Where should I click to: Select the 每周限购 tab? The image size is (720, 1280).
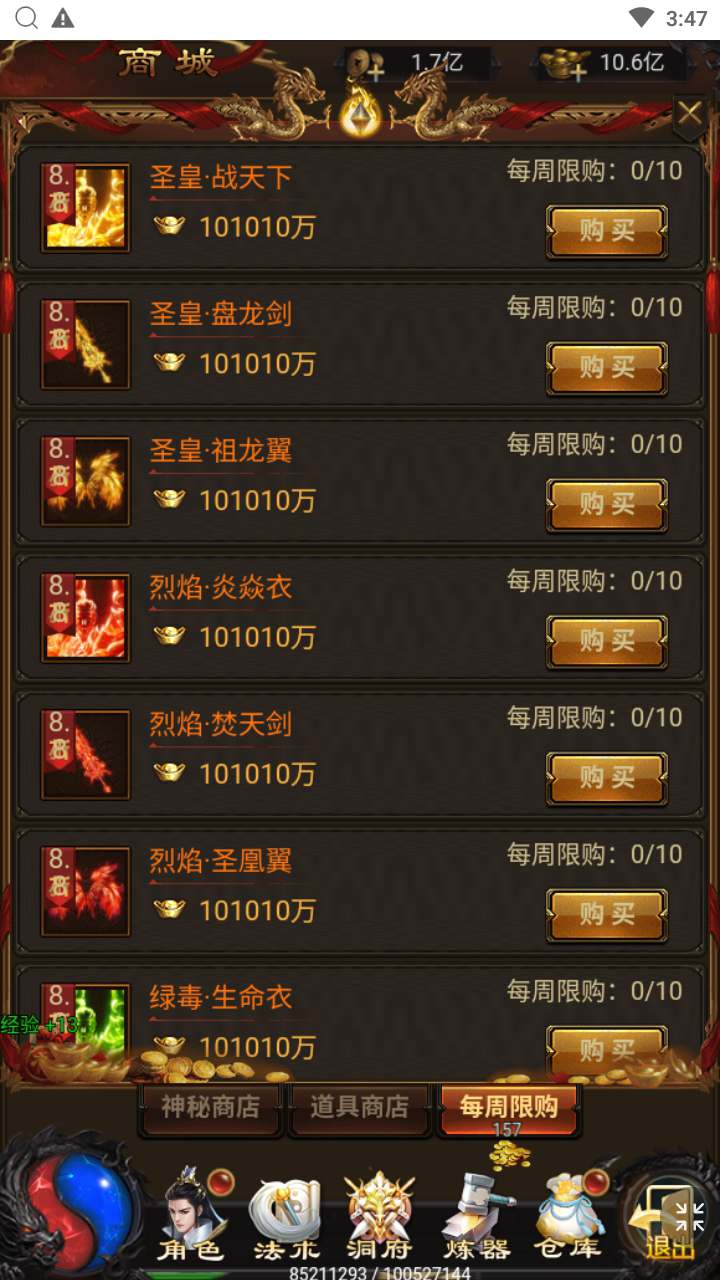tap(507, 1107)
